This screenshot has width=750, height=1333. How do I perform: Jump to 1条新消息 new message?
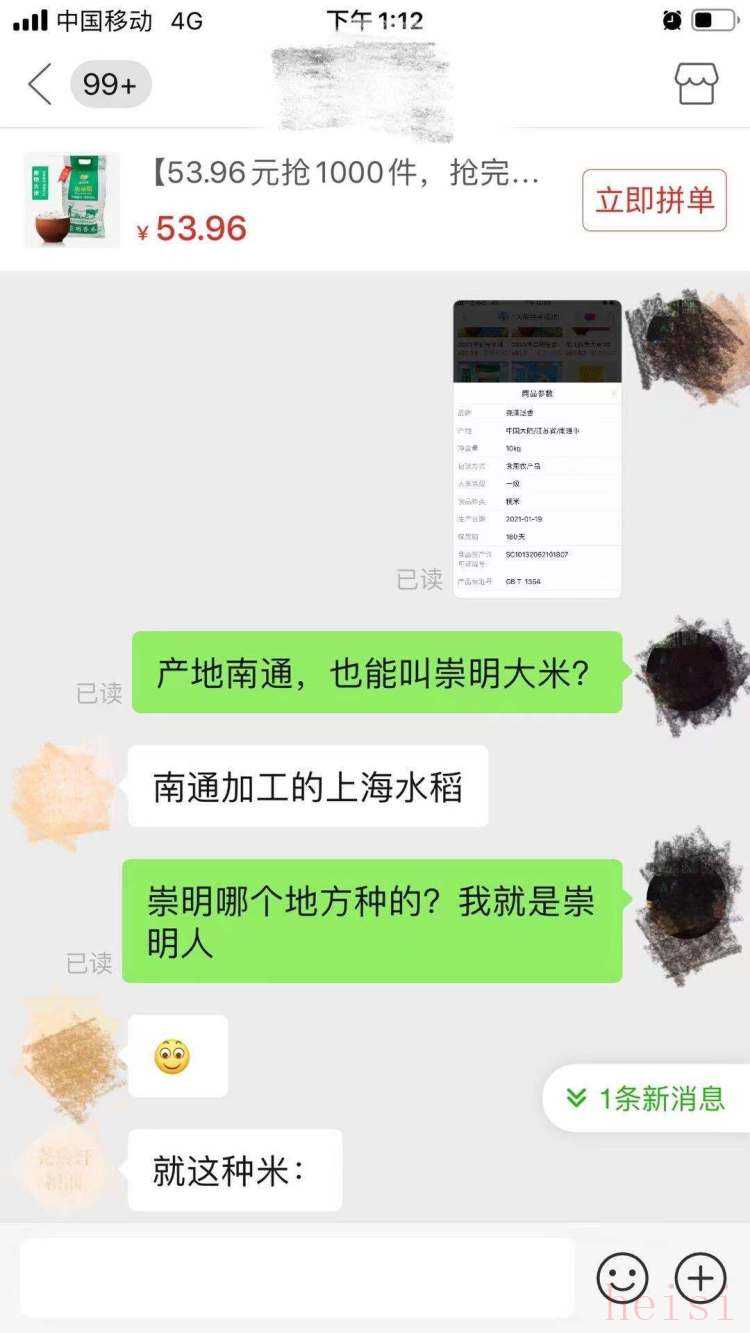click(647, 1099)
